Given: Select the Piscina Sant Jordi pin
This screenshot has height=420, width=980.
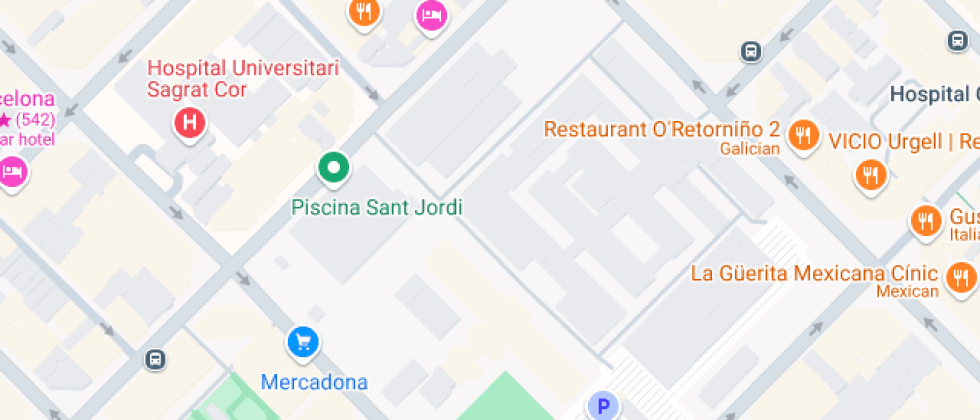Looking at the screenshot, I should (x=333, y=167).
